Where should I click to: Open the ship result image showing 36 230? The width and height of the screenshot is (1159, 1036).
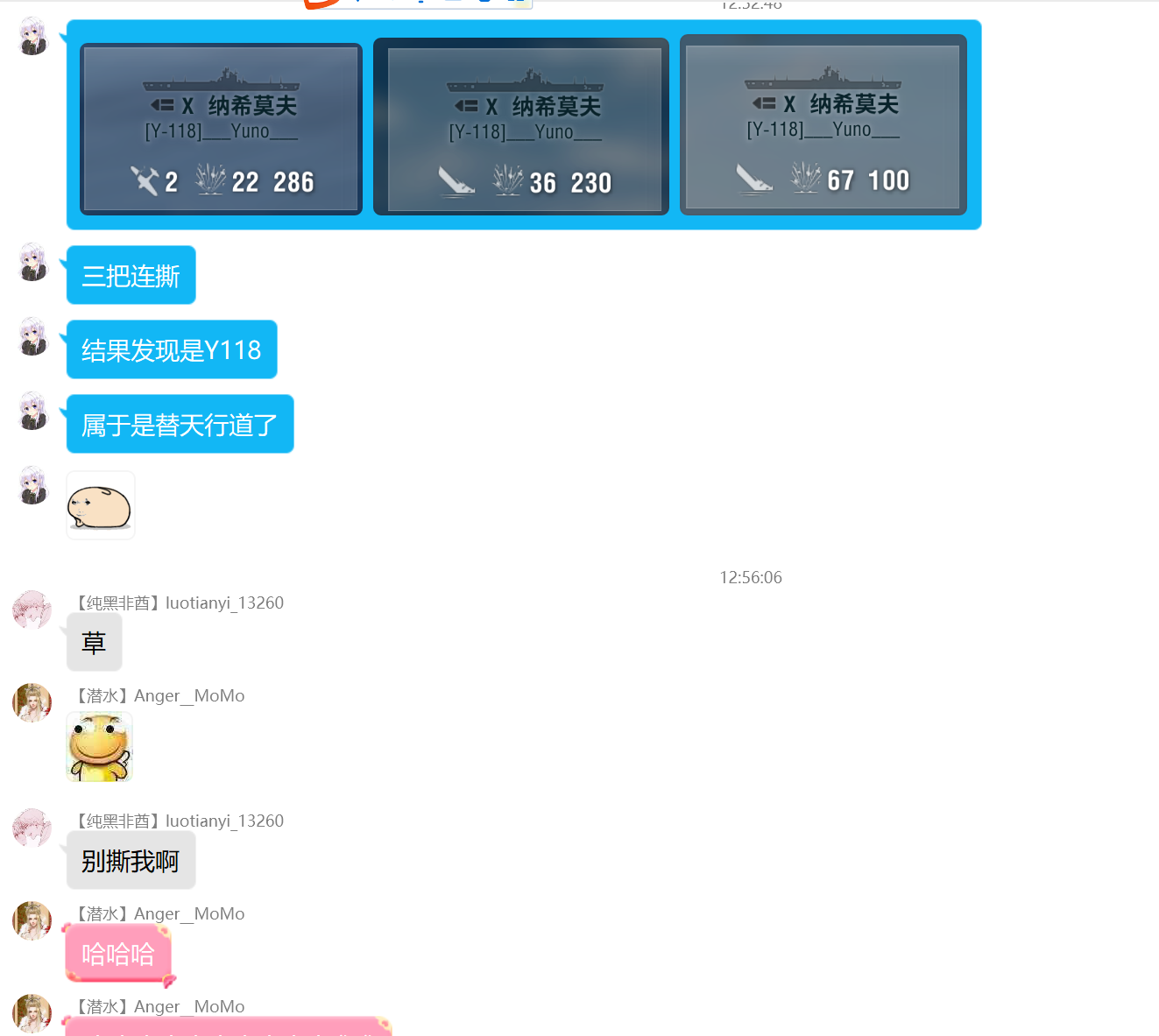click(x=521, y=127)
